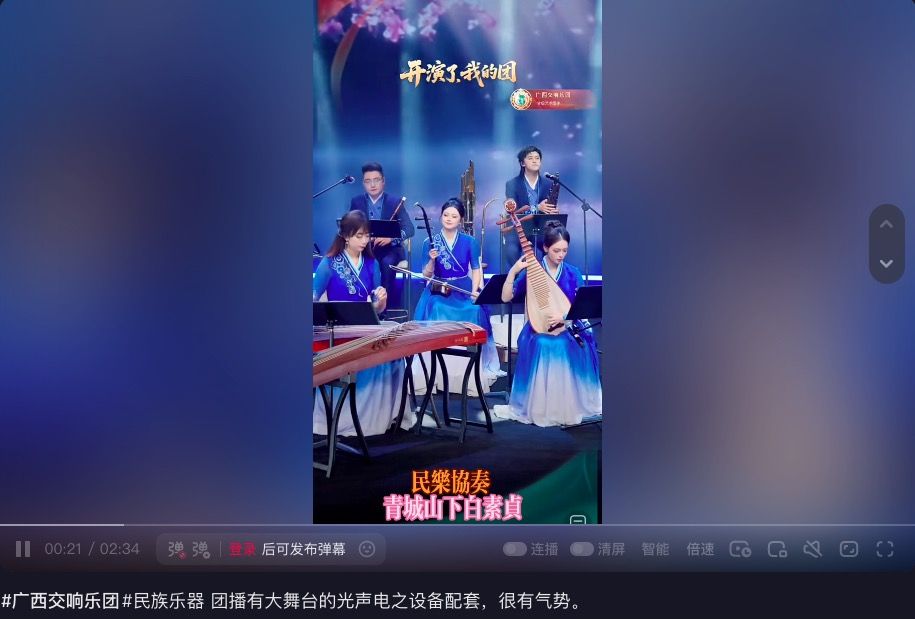This screenshot has height=619, width=915.
Task: Skip to the next video
Action: click(x=886, y=263)
